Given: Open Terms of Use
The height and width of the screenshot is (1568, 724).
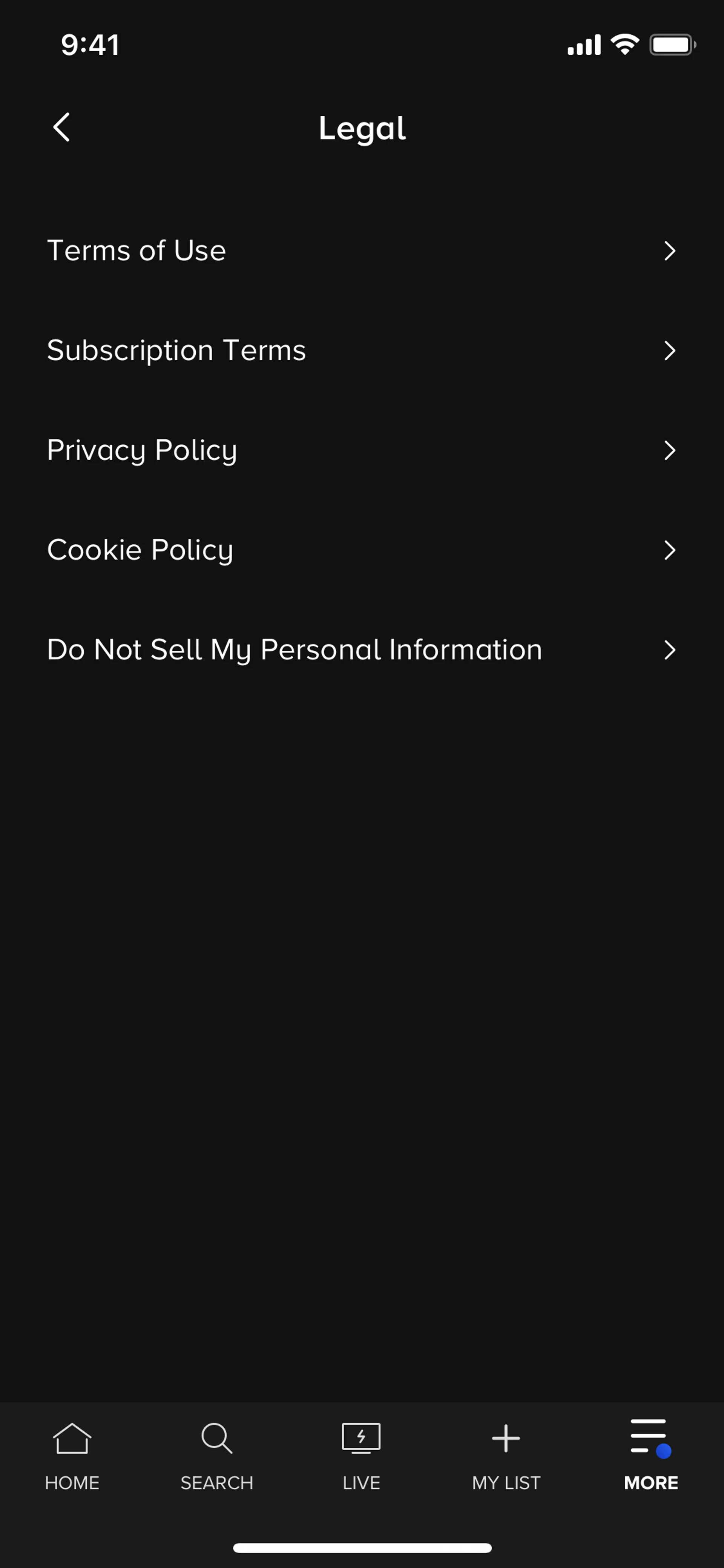Looking at the screenshot, I should coord(361,251).
